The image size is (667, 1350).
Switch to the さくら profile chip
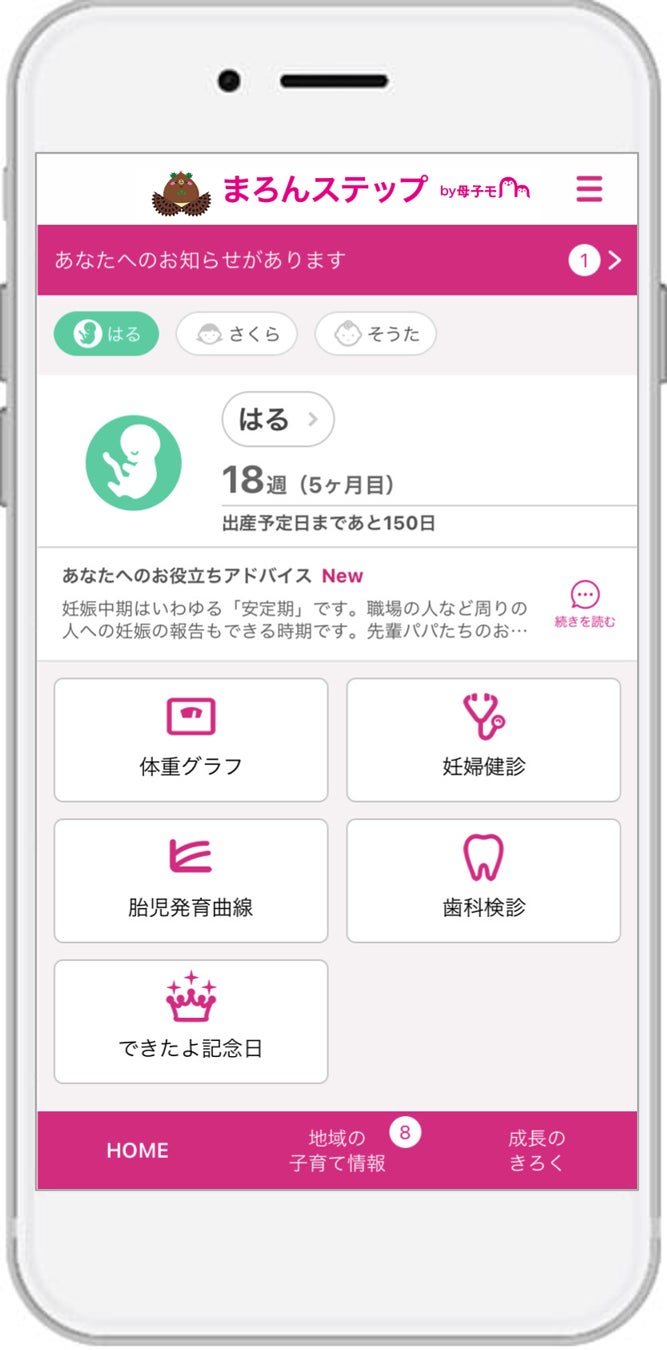pos(236,335)
